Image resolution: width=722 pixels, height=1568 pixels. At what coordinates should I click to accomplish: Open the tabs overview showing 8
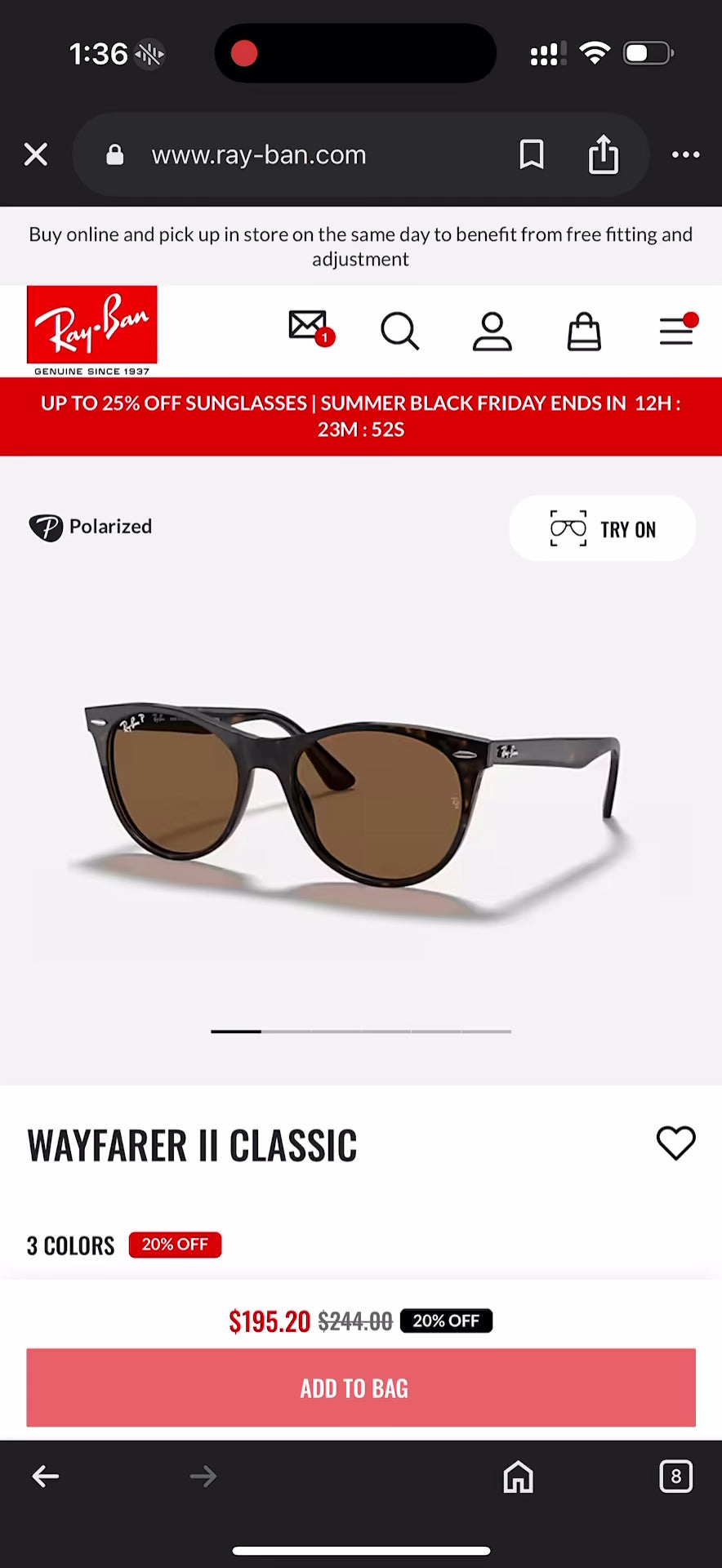pos(675,1476)
